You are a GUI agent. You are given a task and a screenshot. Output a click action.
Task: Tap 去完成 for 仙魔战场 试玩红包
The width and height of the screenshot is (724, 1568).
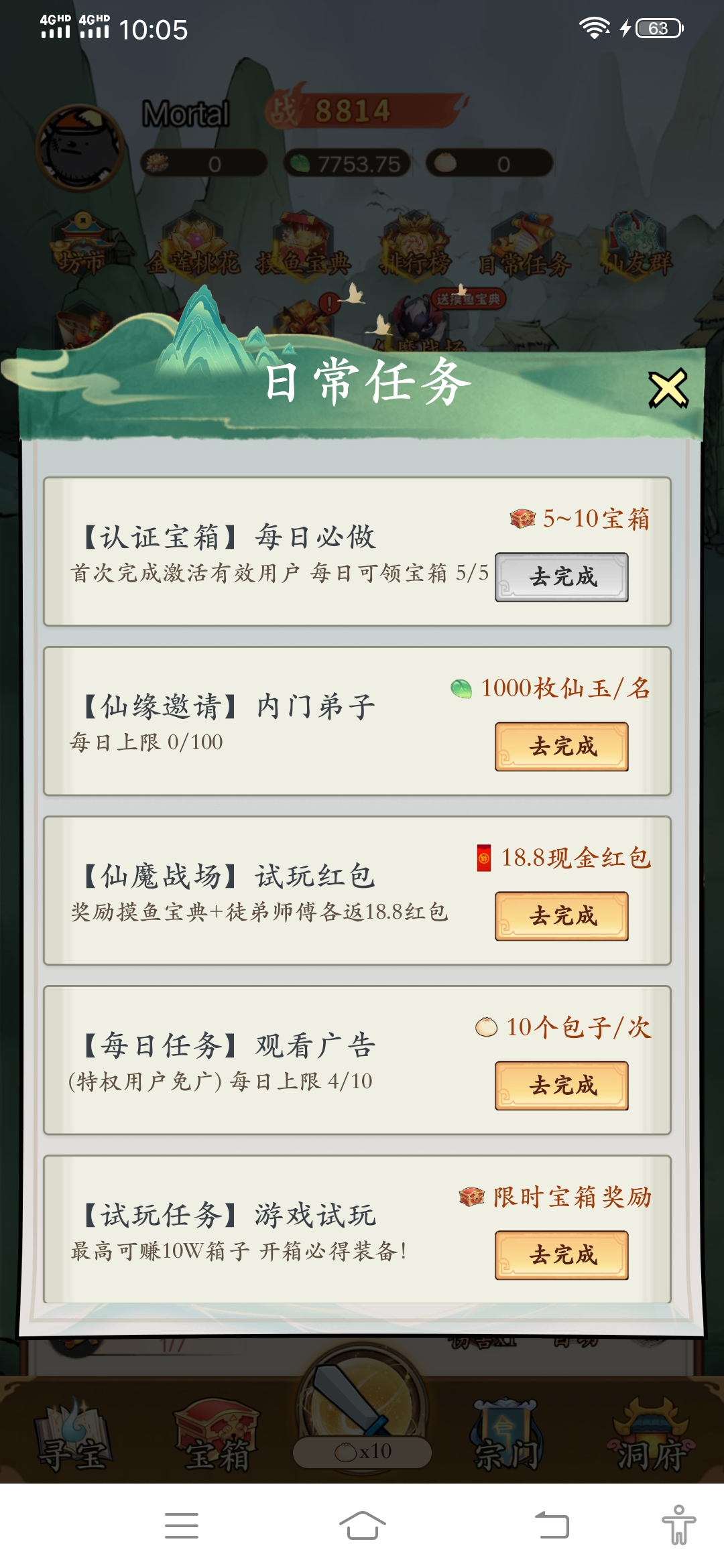pyautogui.click(x=562, y=916)
